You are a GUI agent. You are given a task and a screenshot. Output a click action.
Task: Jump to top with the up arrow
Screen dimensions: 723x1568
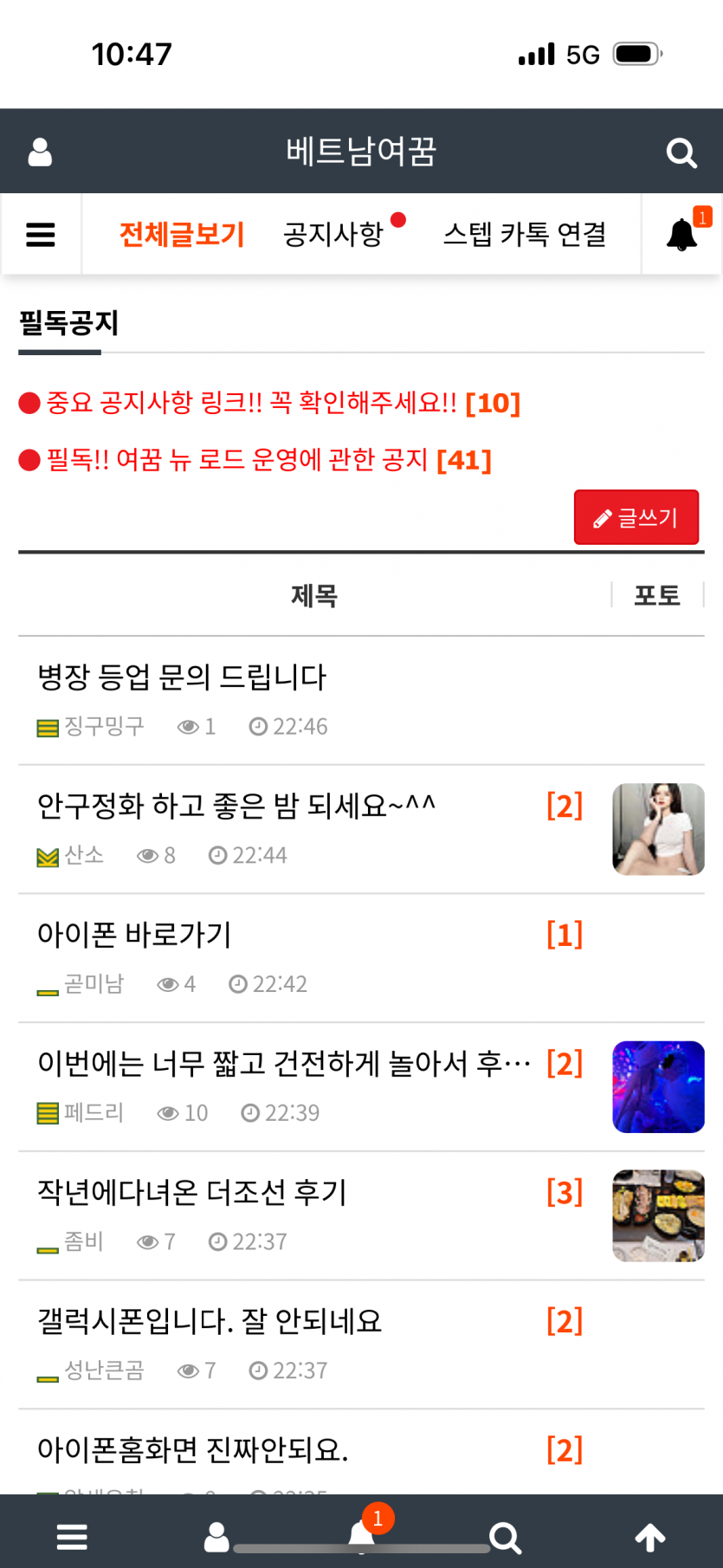pos(650,1537)
